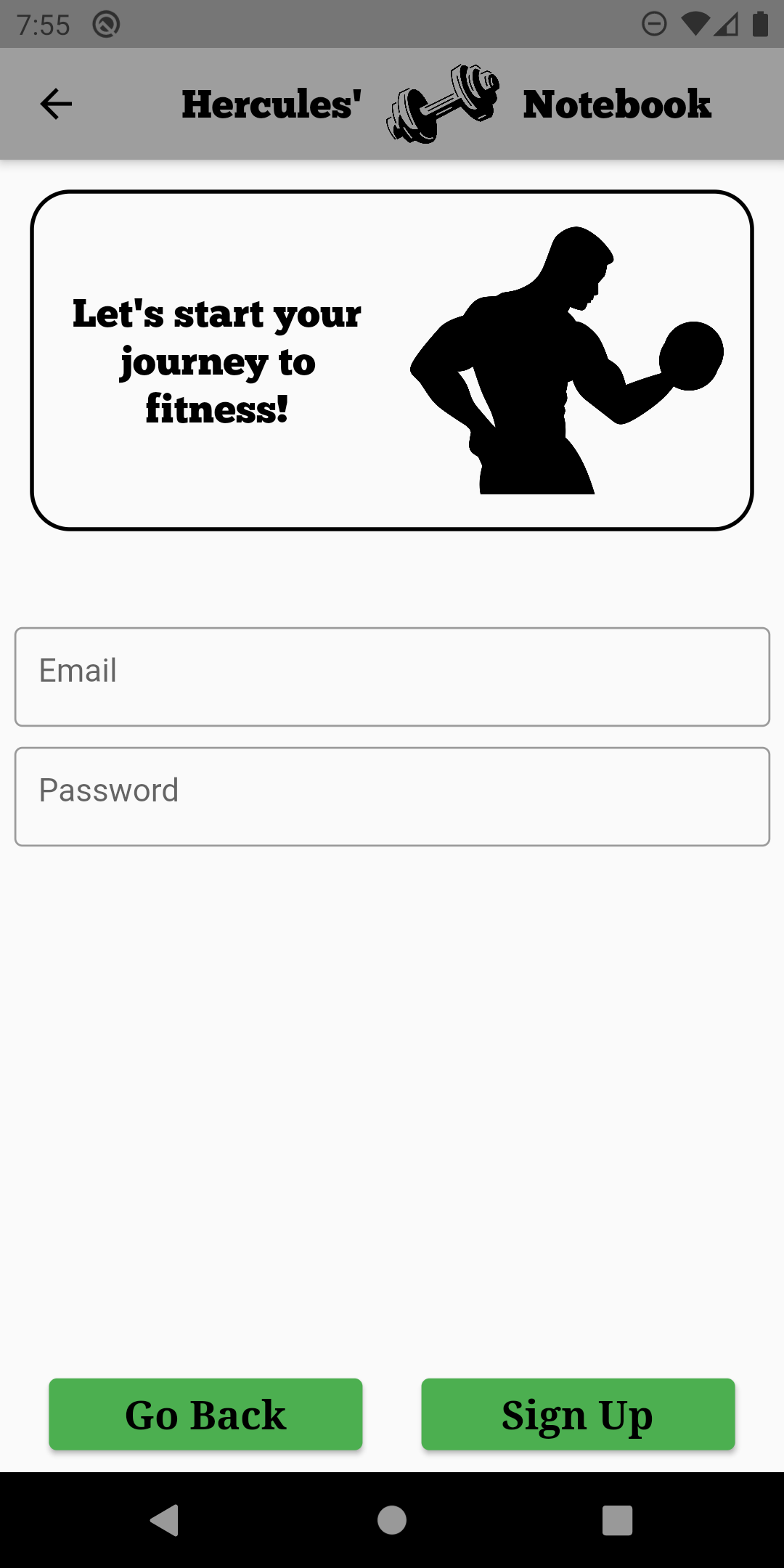The width and height of the screenshot is (784, 1568).
Task: Hit the Sign Up button
Action: pyautogui.click(x=578, y=1414)
